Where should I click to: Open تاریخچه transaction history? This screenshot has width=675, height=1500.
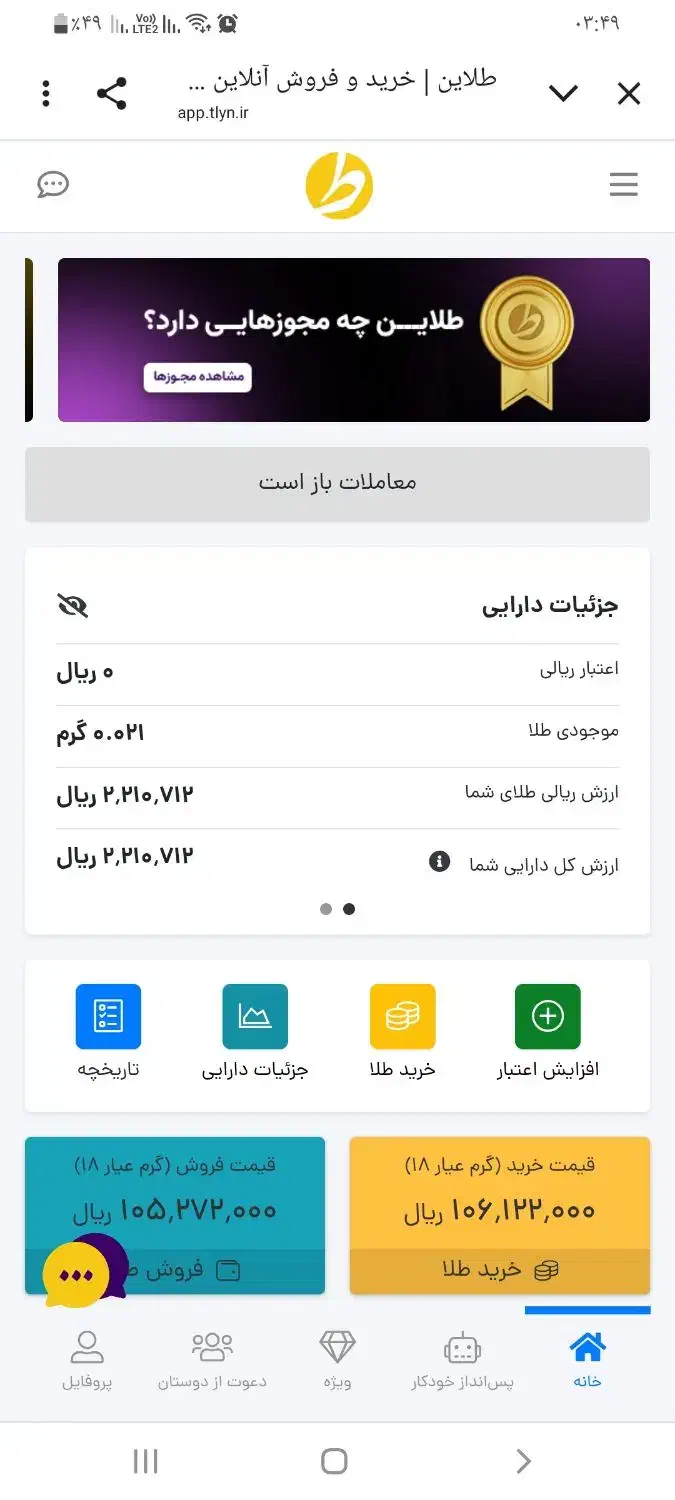[108, 1032]
